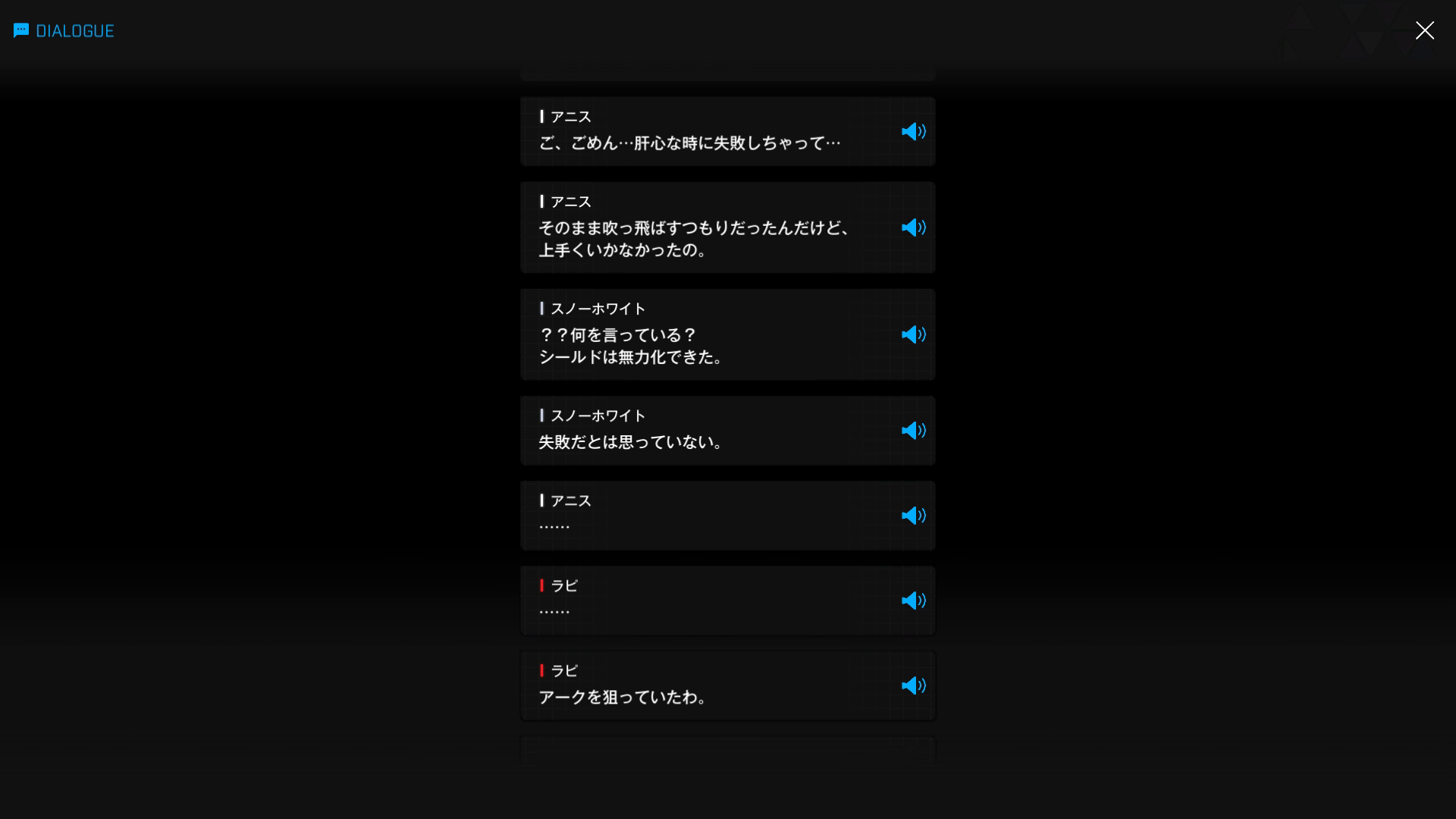This screenshot has width=1456, height=819.
Task: Play voice for スノーホワイト line 何を言っている
Action: click(913, 334)
